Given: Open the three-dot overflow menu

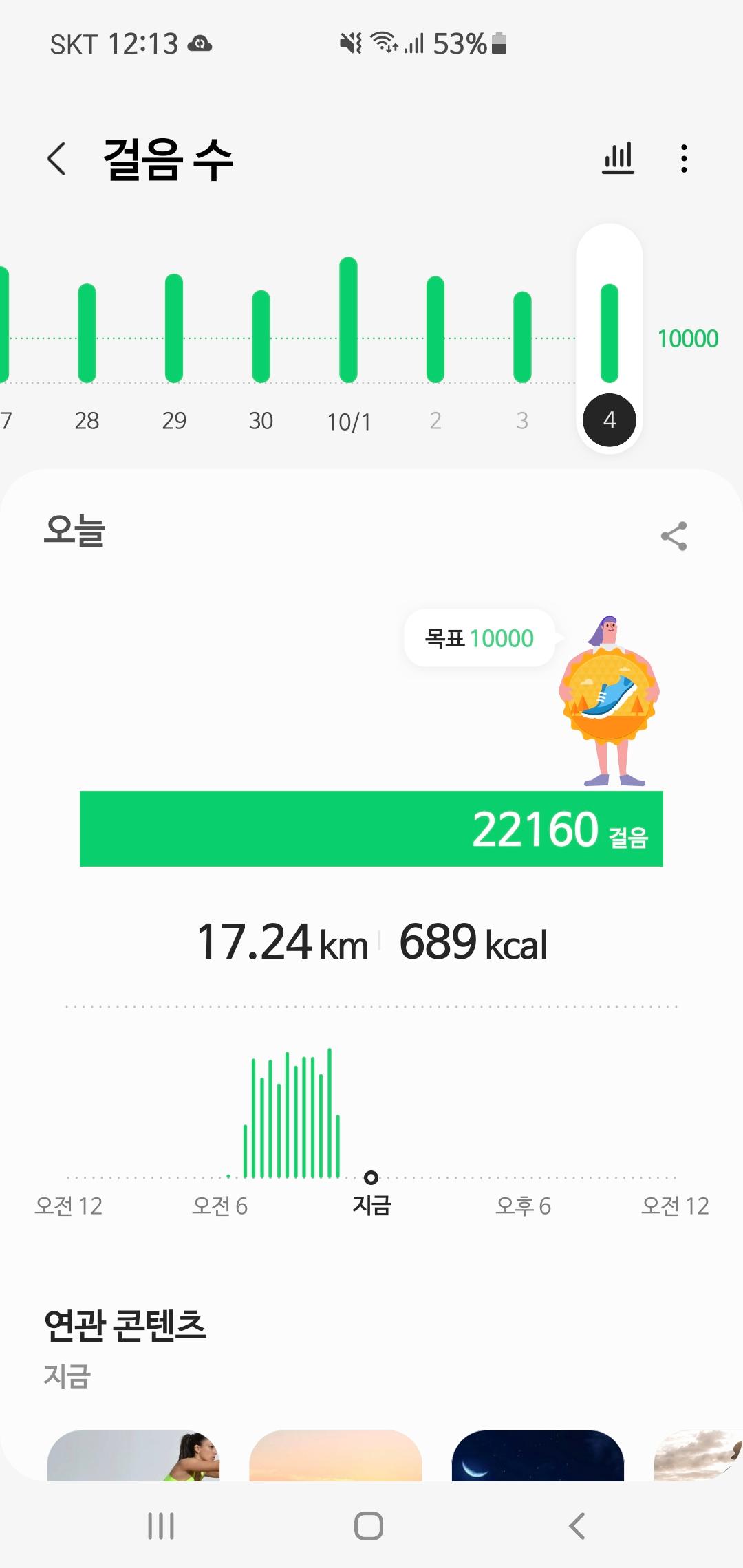Looking at the screenshot, I should (683, 159).
